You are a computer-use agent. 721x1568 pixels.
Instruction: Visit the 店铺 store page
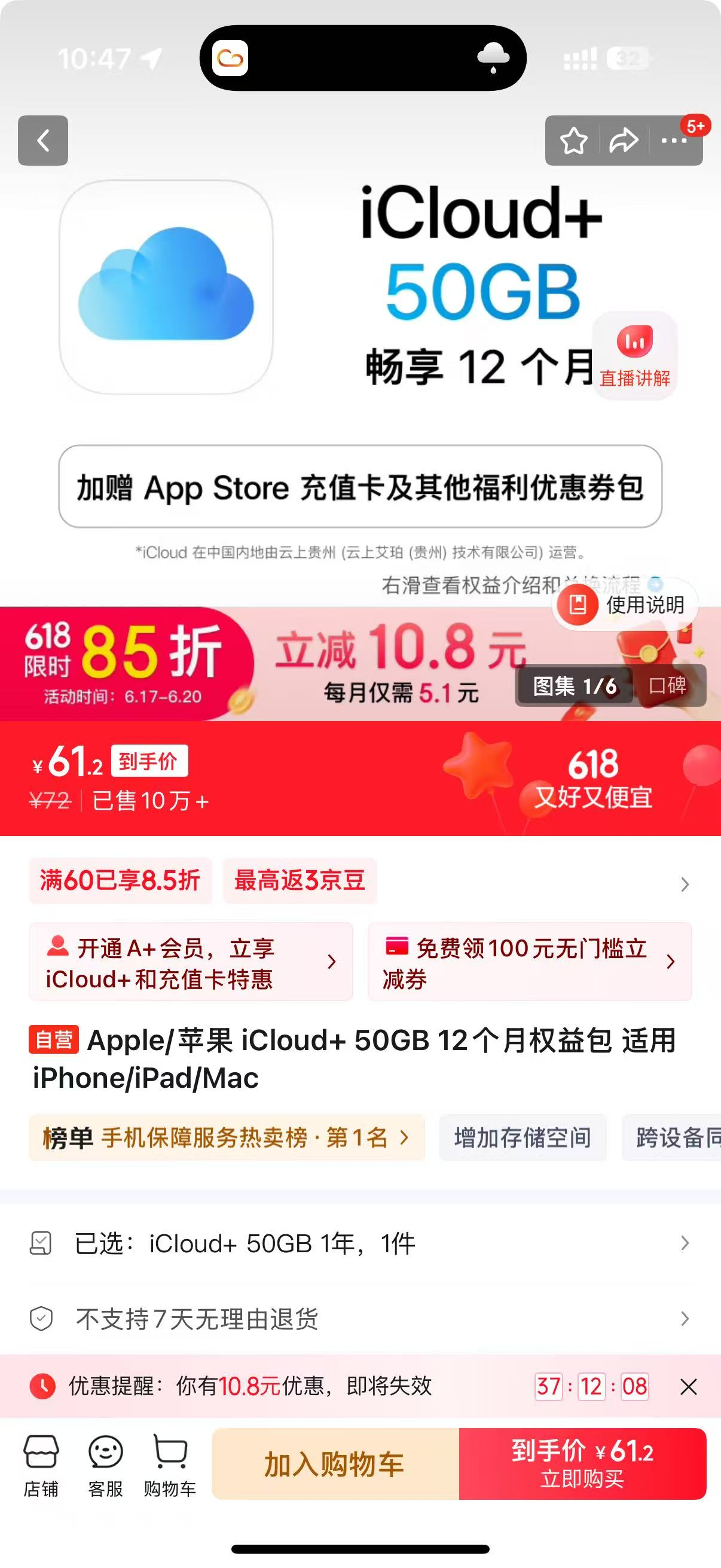41,1465
